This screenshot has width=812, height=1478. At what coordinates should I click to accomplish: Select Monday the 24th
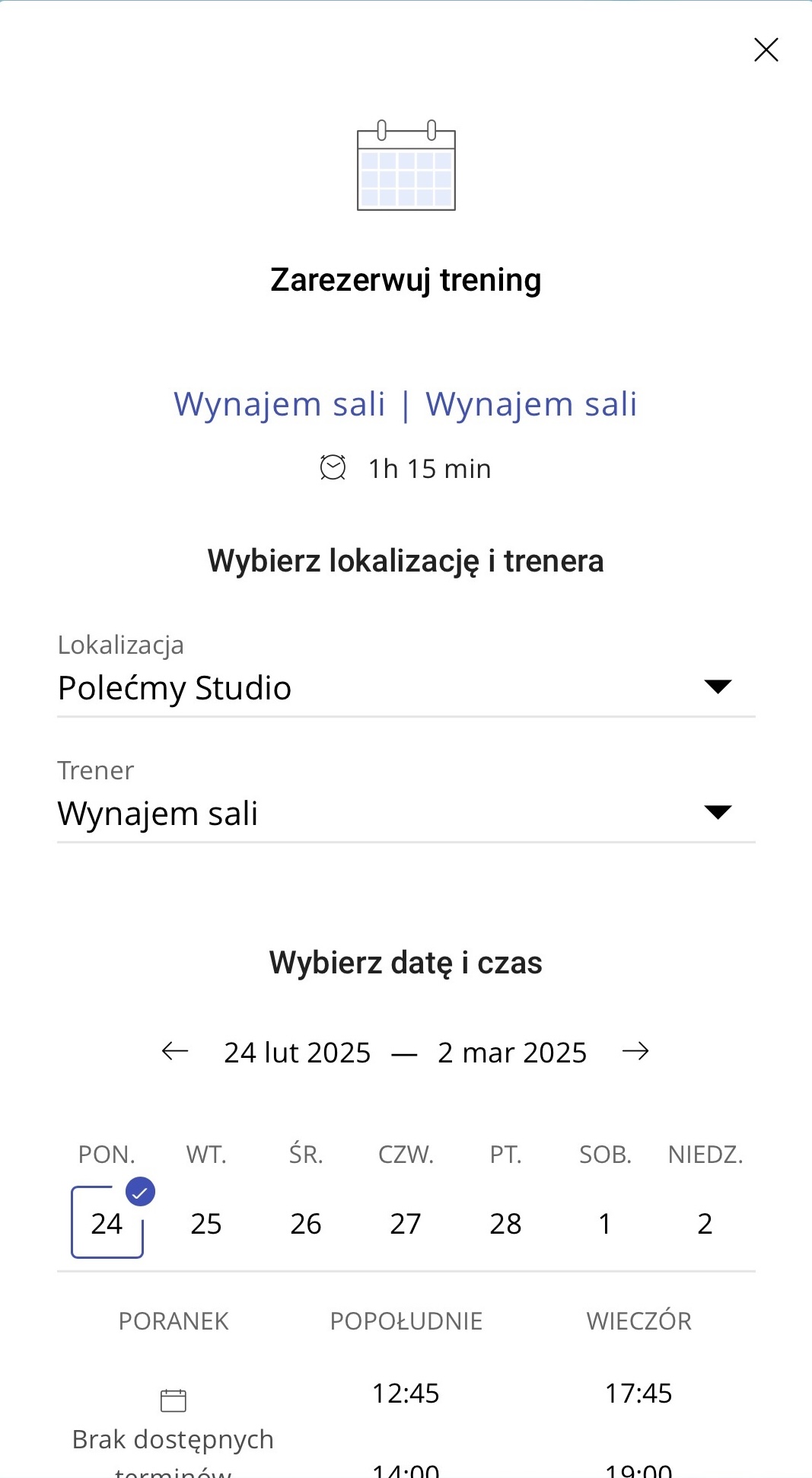(x=107, y=1222)
